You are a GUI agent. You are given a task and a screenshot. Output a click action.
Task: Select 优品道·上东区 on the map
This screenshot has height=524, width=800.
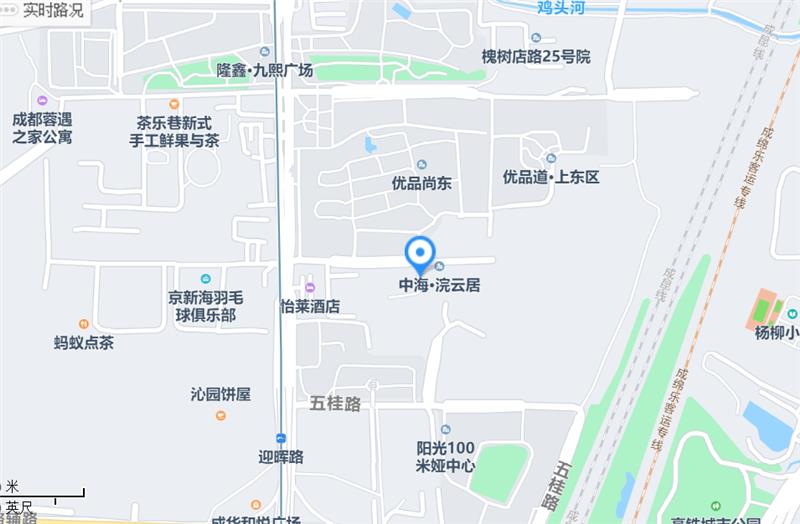click(x=550, y=177)
